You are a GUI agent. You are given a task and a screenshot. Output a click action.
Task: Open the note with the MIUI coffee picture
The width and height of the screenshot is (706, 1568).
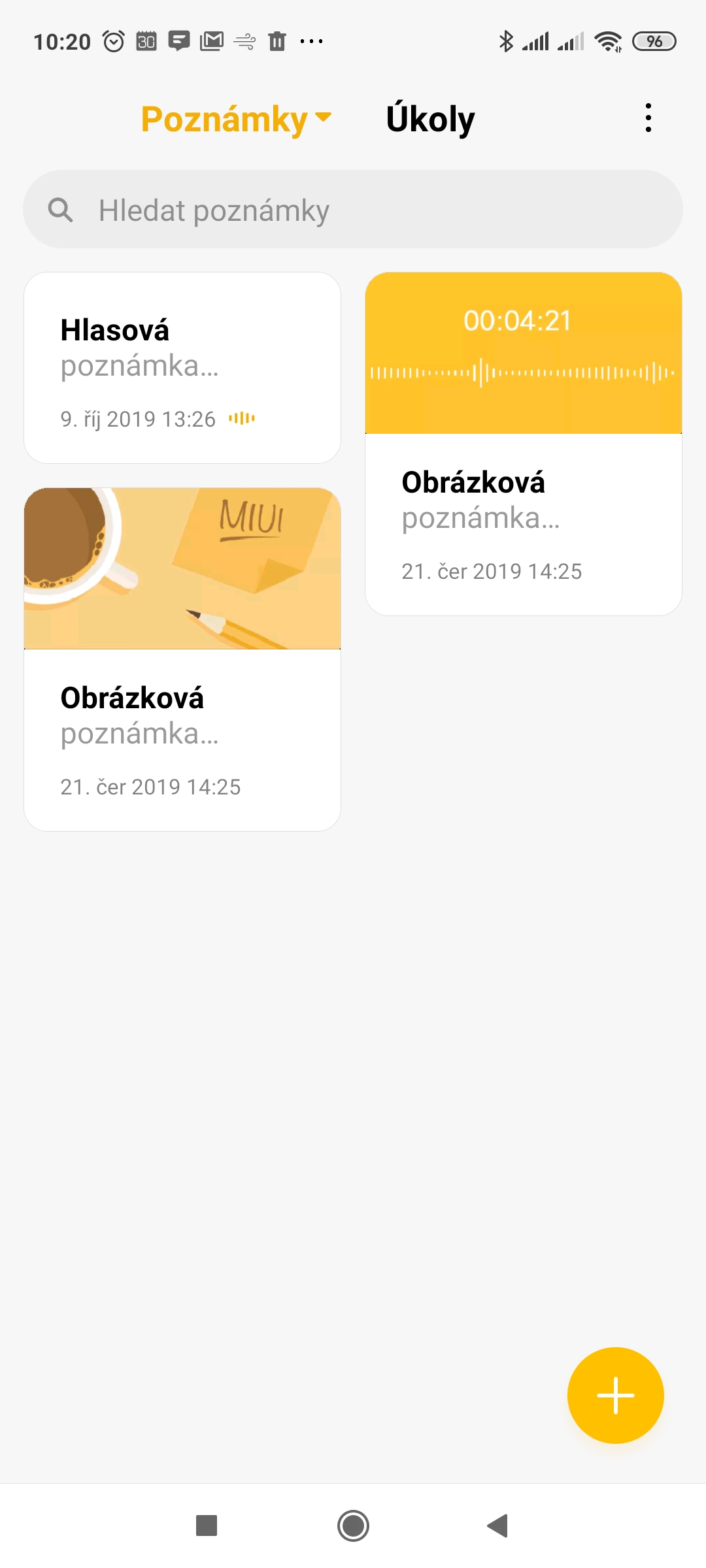tap(182, 659)
